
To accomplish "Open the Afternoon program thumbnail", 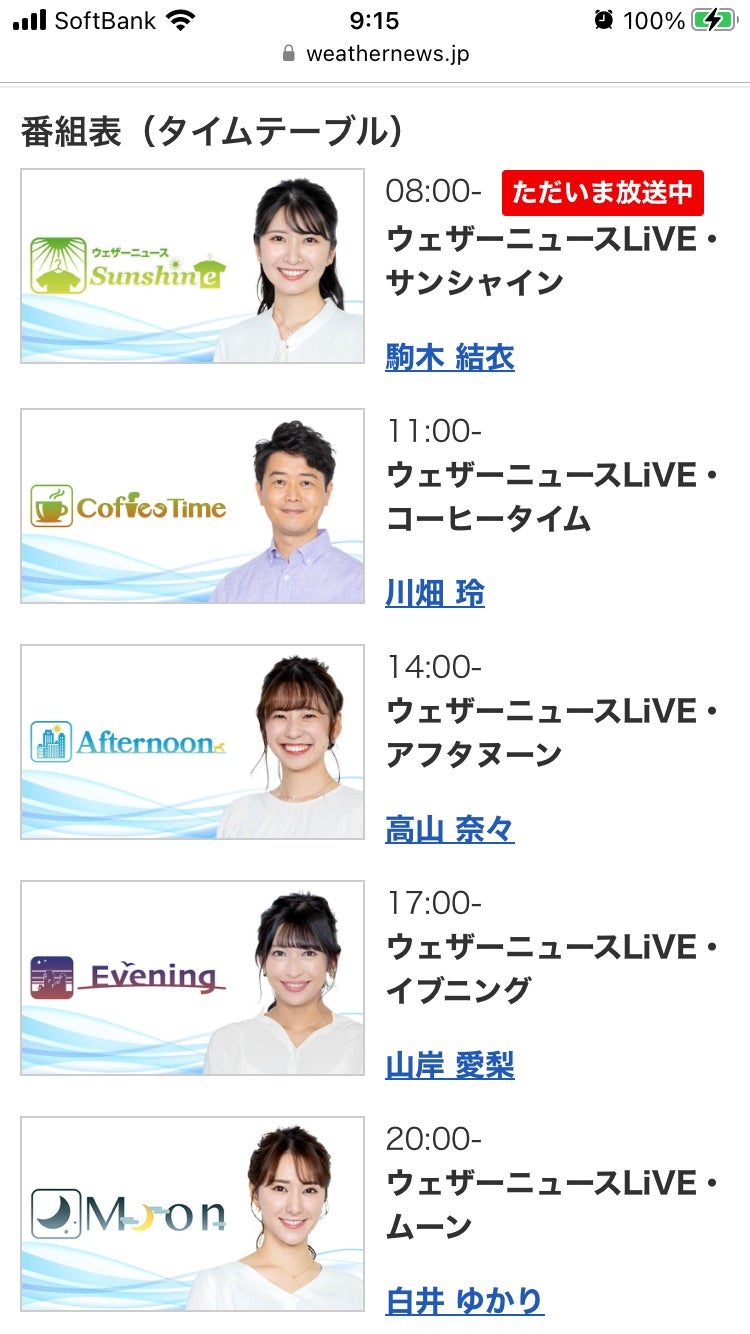I will [193, 742].
